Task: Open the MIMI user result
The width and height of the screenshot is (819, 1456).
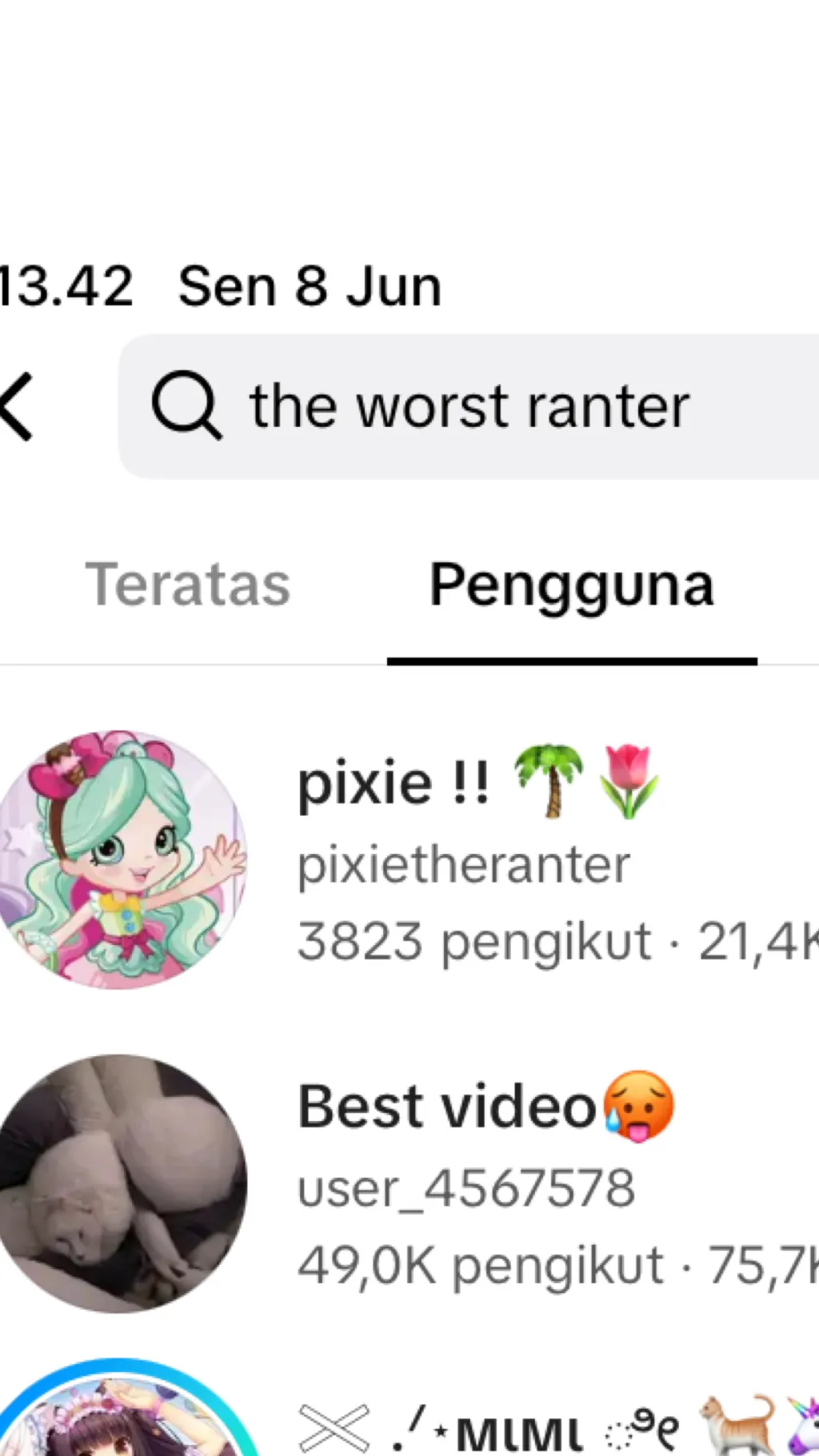Action: click(x=409, y=1407)
